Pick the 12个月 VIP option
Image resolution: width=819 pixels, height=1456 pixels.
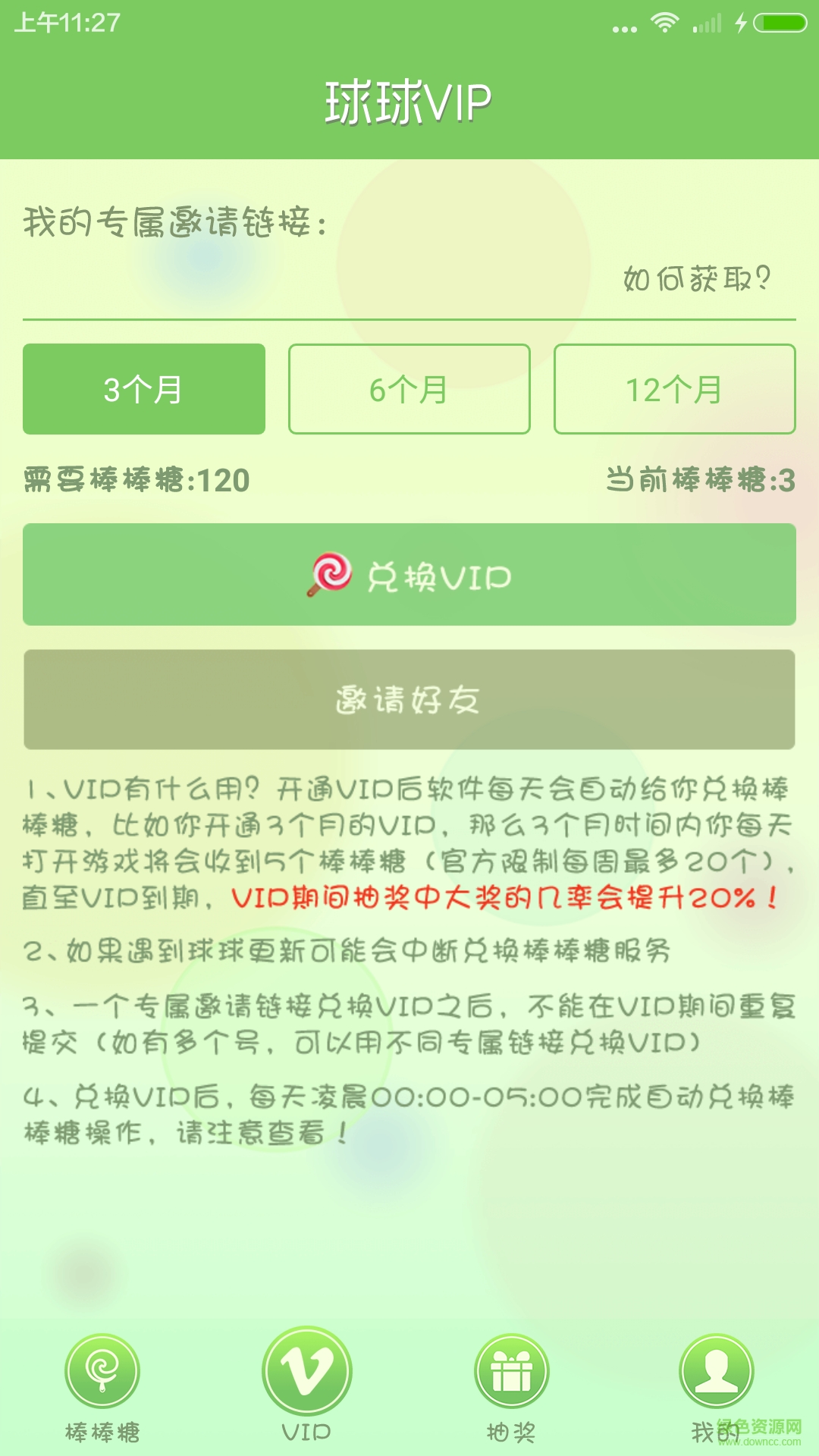coord(674,389)
